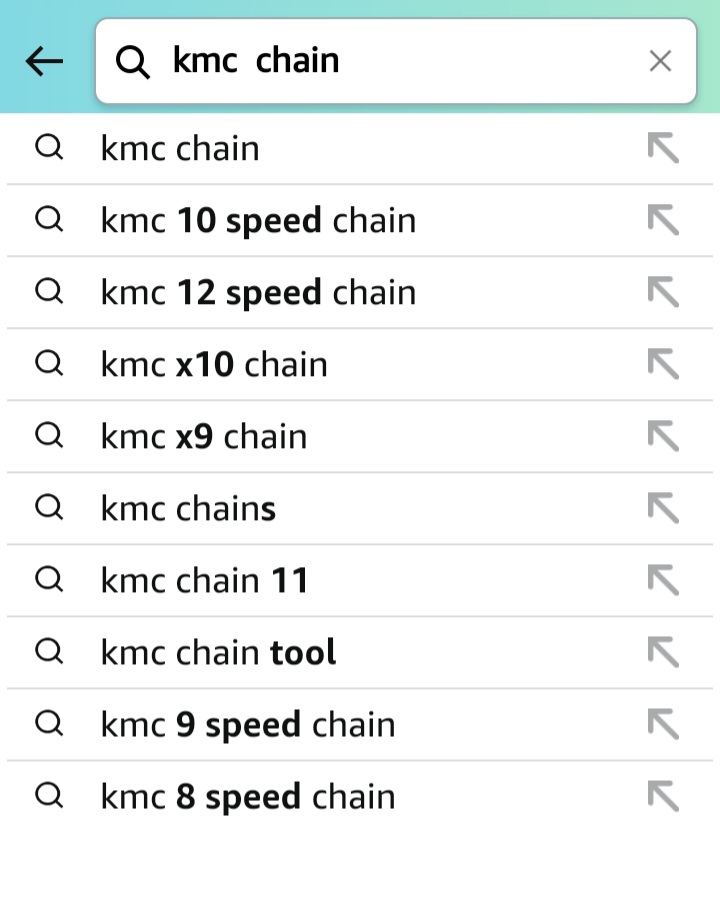Tap the arrow icon beside 'kmc x9 chain'
Image resolution: width=720 pixels, height=906 pixels.
pyautogui.click(x=663, y=436)
